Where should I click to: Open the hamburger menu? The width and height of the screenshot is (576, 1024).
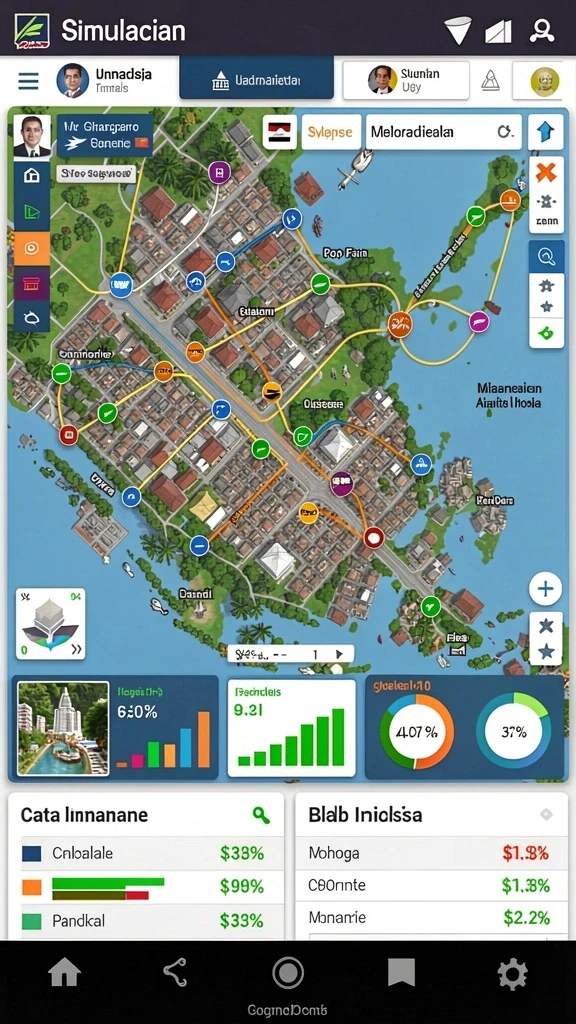pyautogui.click(x=28, y=81)
